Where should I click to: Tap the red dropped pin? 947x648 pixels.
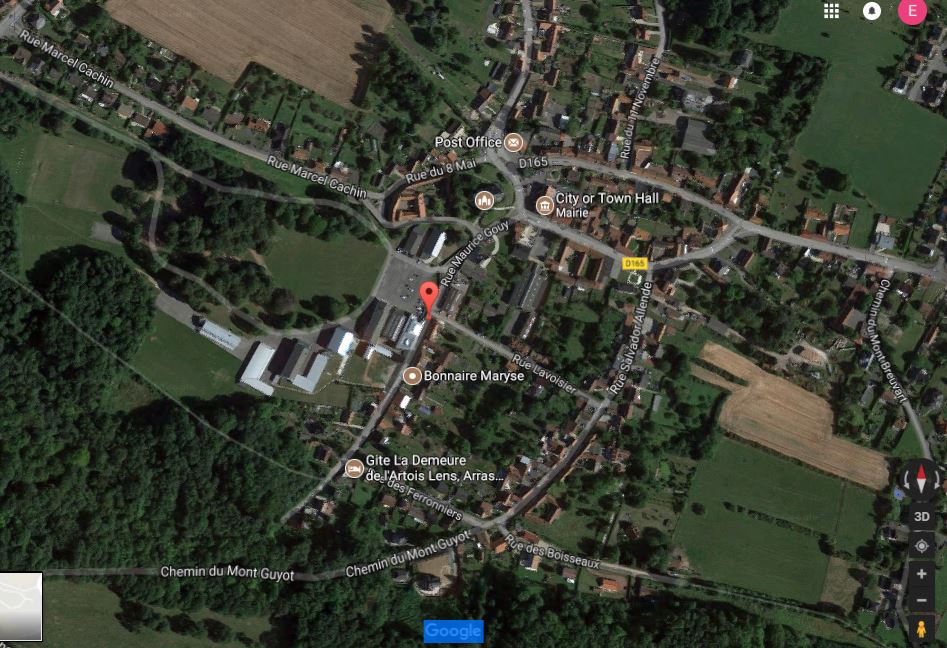point(429,298)
